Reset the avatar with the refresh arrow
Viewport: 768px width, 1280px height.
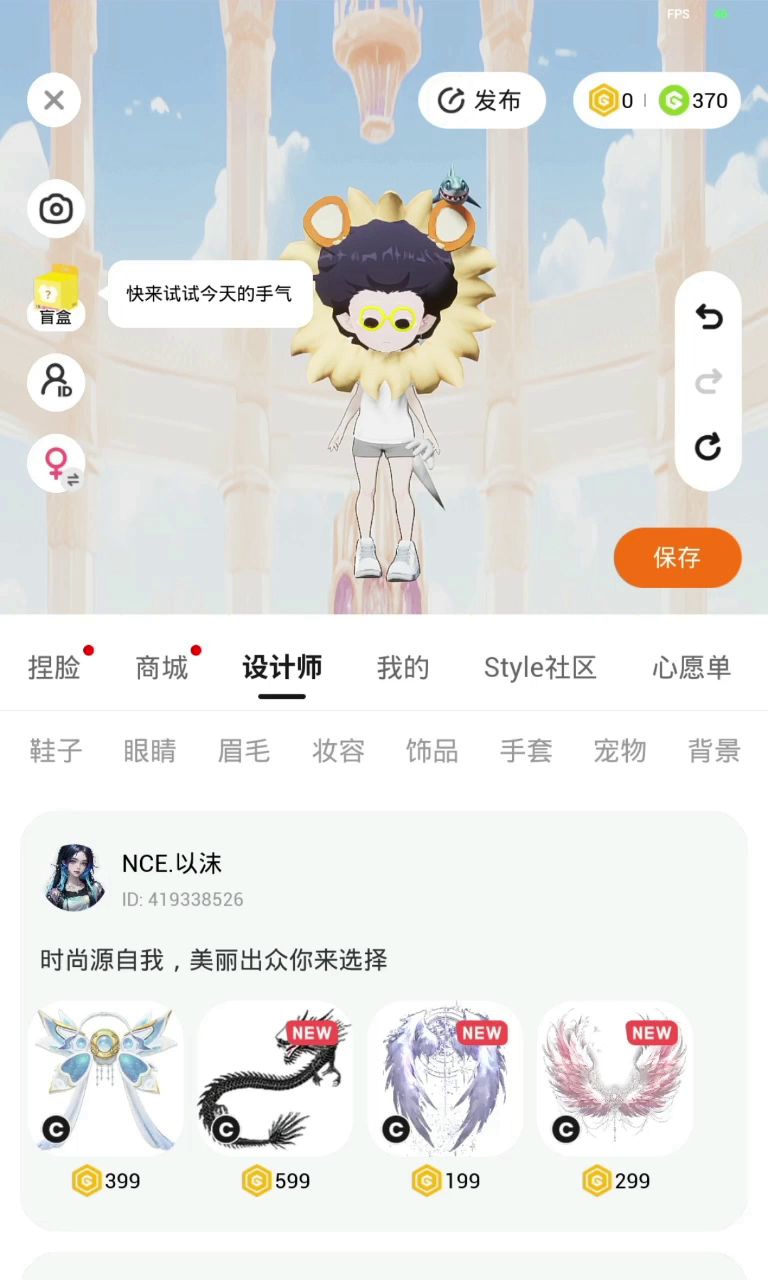click(708, 446)
